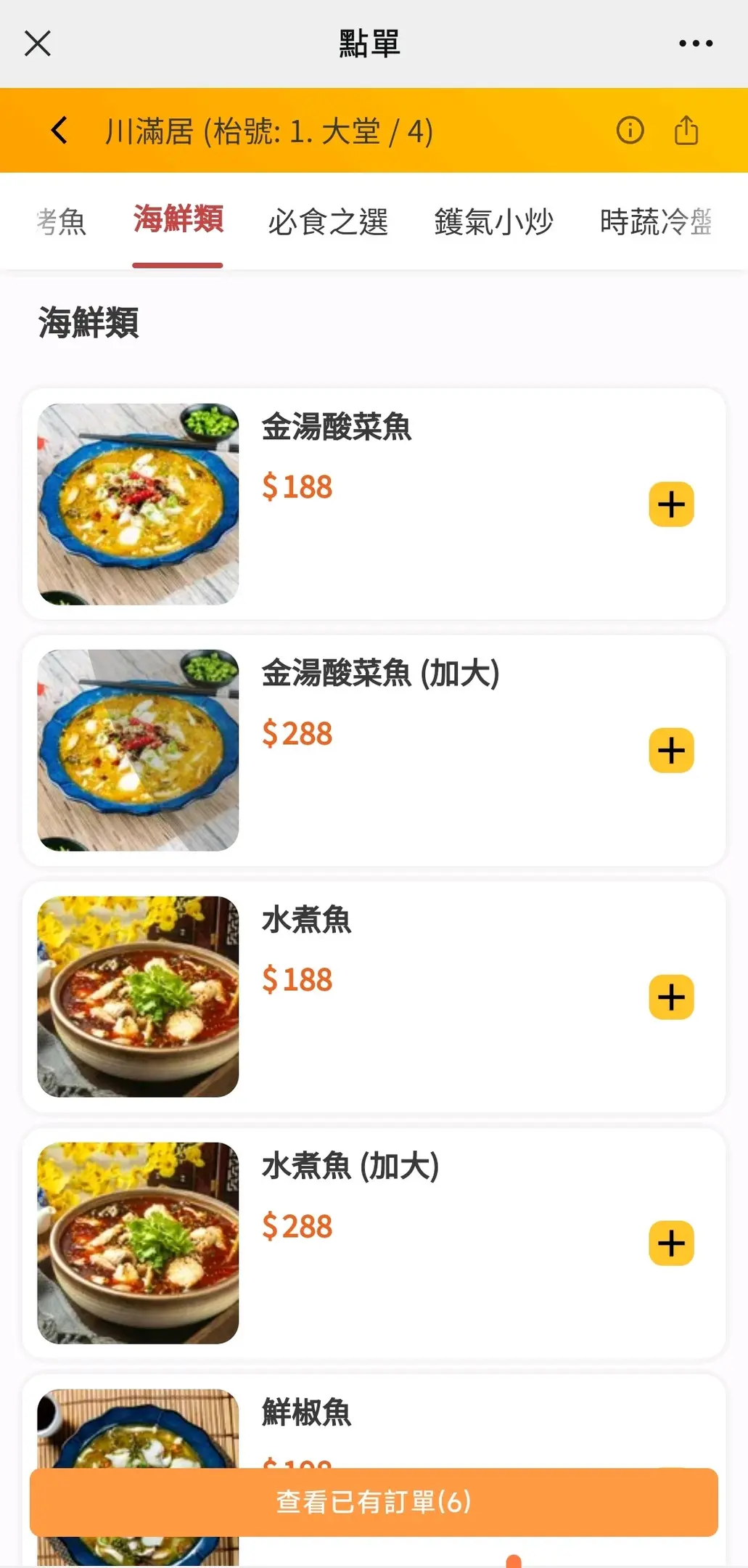This screenshot has height=1568, width=748.
Task: Open the 鑊氣小炒 category tab
Action: coord(493,221)
